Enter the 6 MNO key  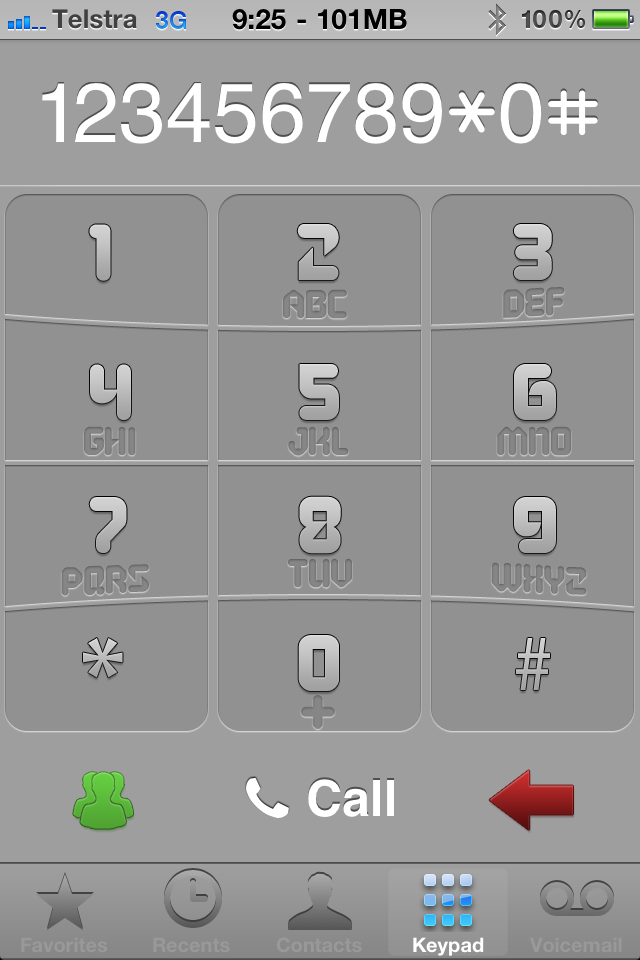(x=532, y=397)
